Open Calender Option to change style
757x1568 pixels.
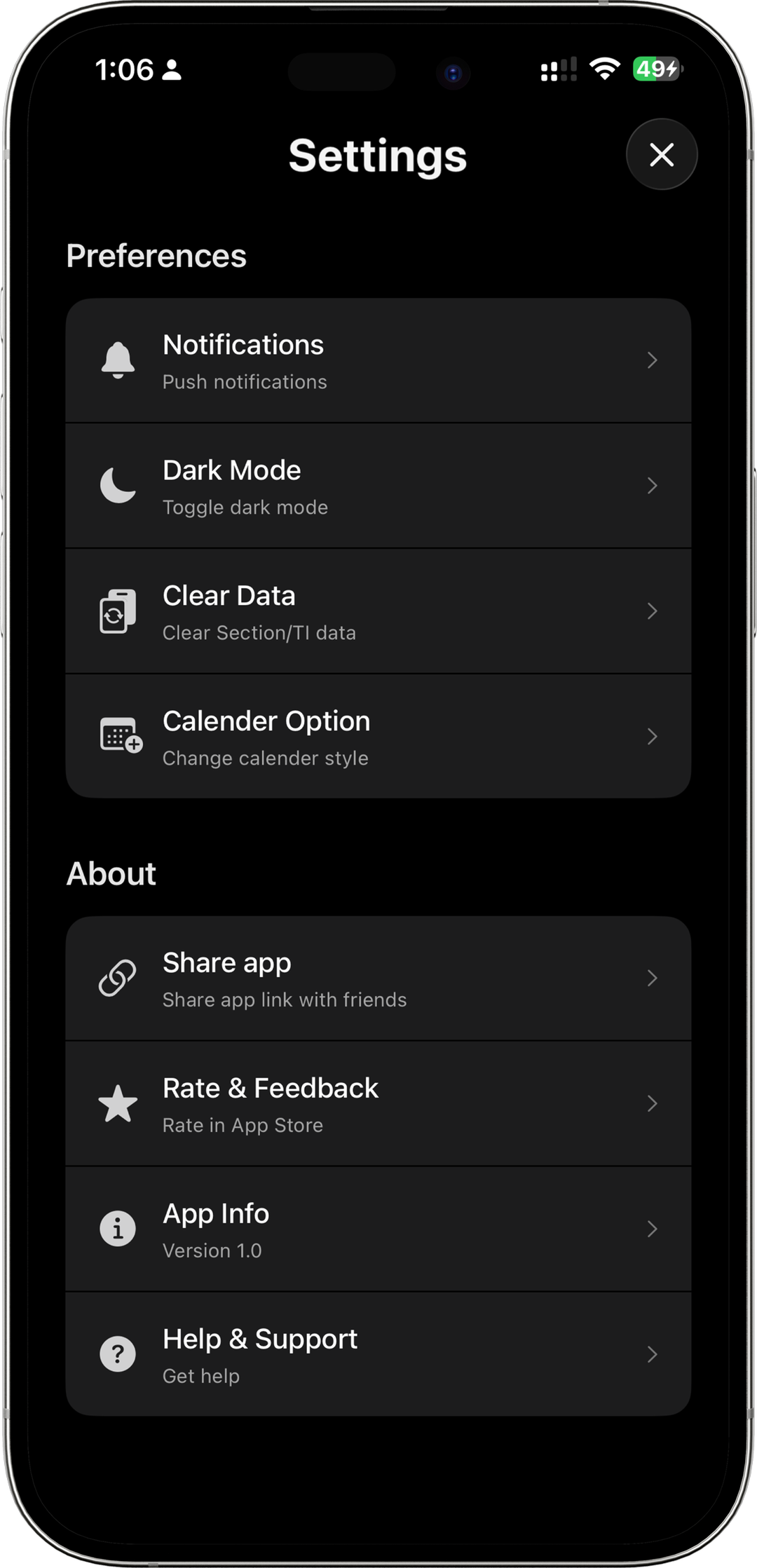(x=378, y=737)
